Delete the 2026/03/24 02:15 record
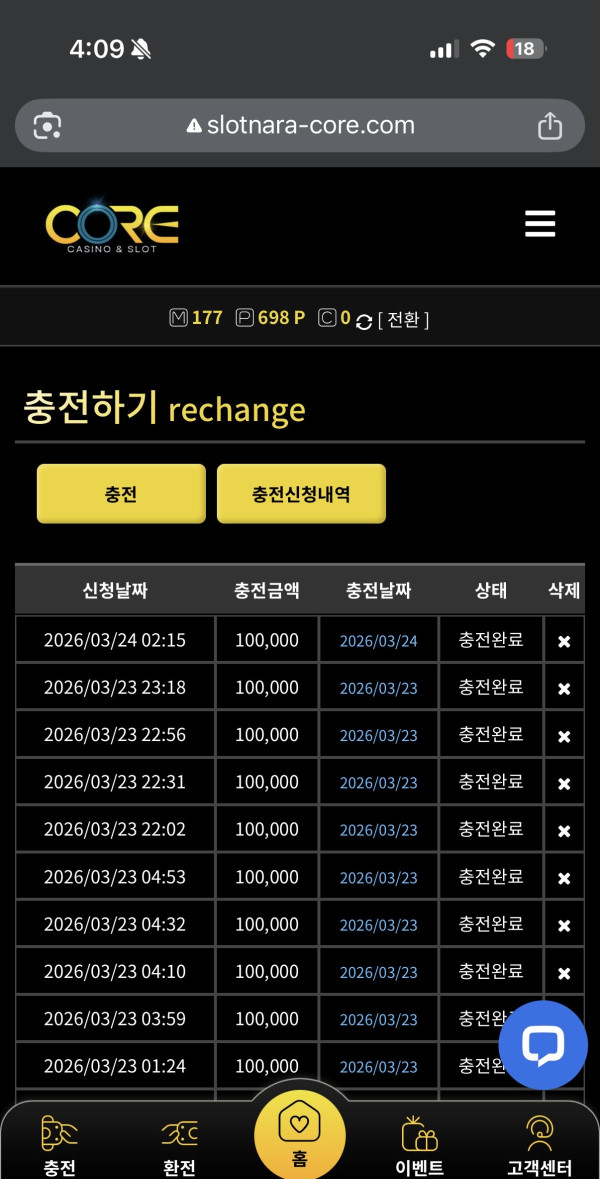Screen dimensions: 600x1179 click(x=564, y=641)
